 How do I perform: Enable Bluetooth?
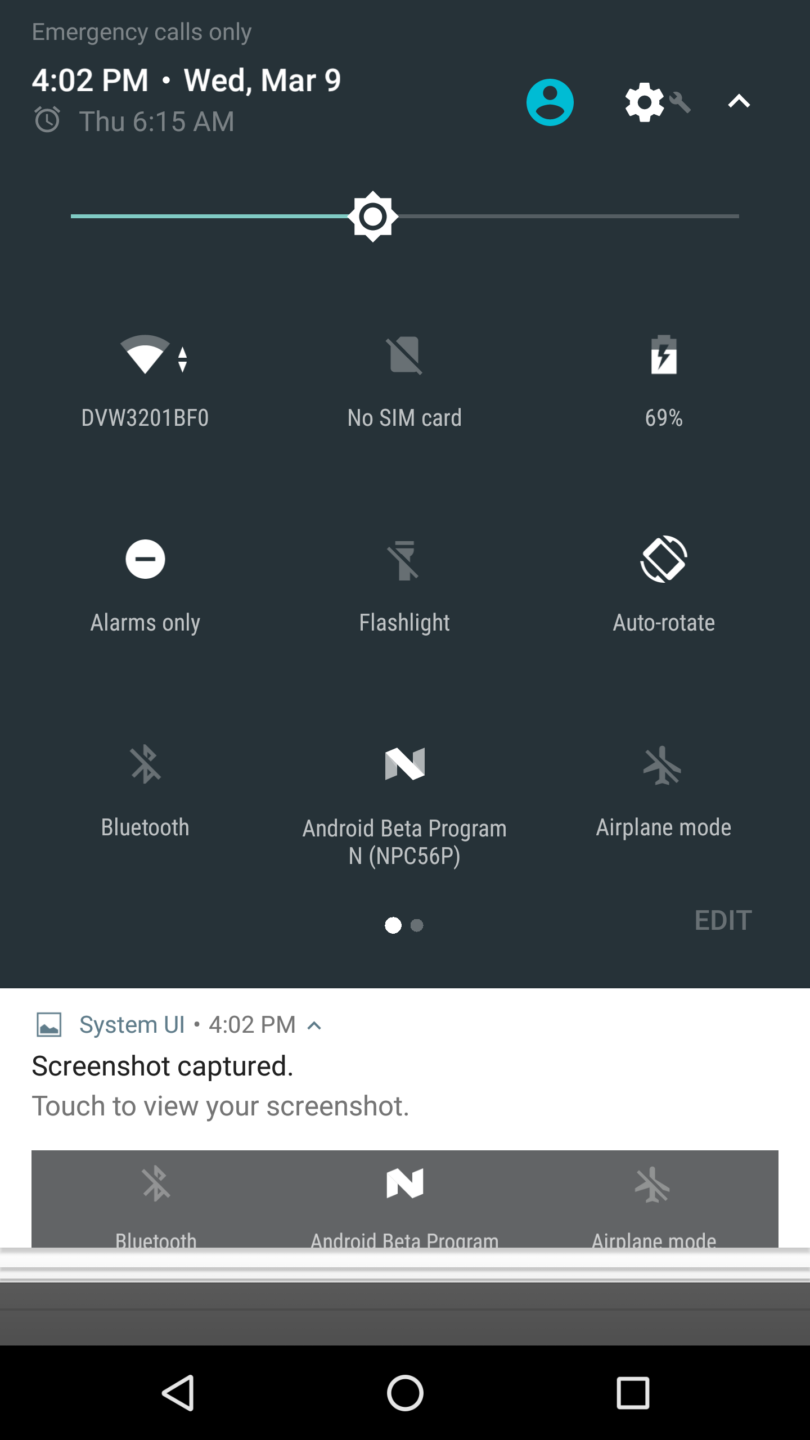click(x=145, y=765)
